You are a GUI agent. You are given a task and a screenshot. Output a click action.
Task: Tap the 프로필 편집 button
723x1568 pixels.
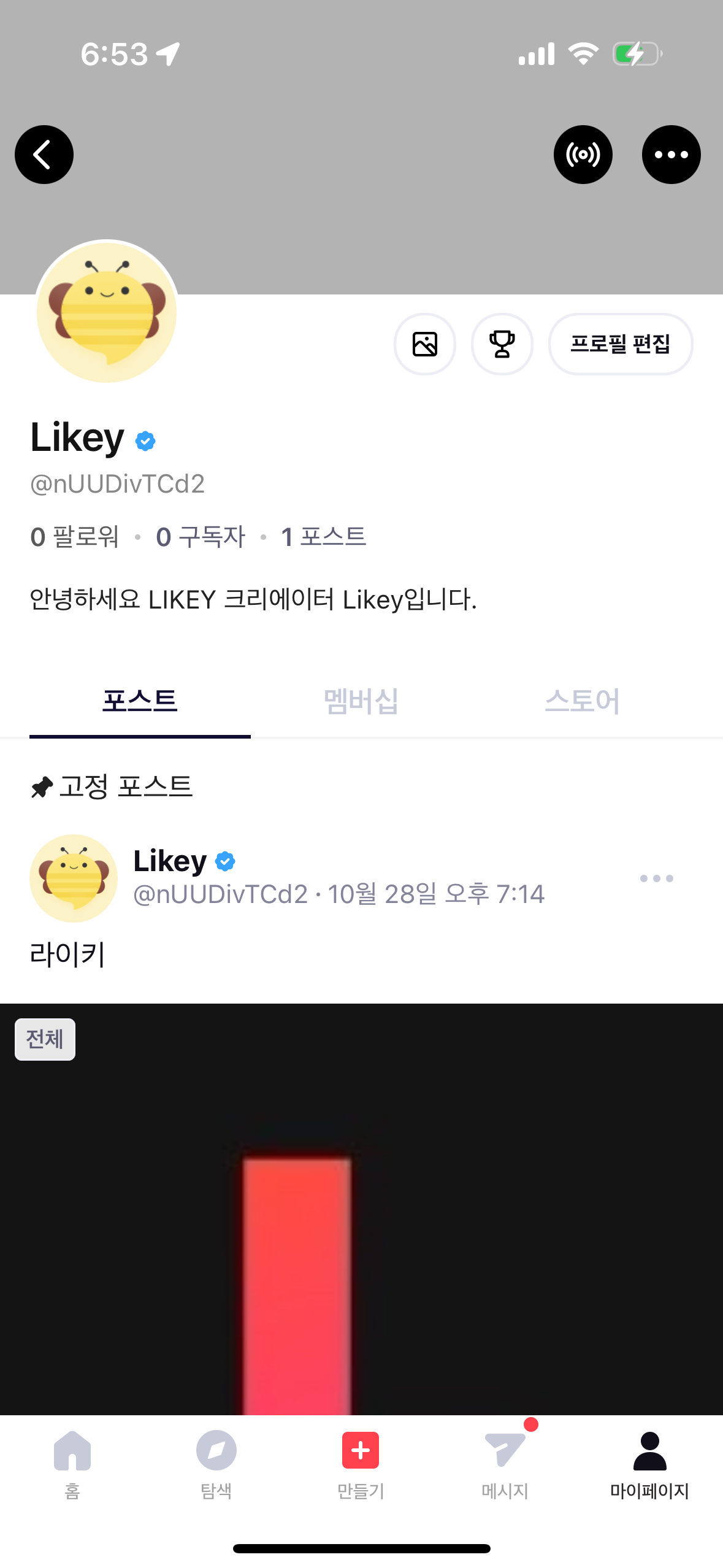pyautogui.click(x=620, y=344)
